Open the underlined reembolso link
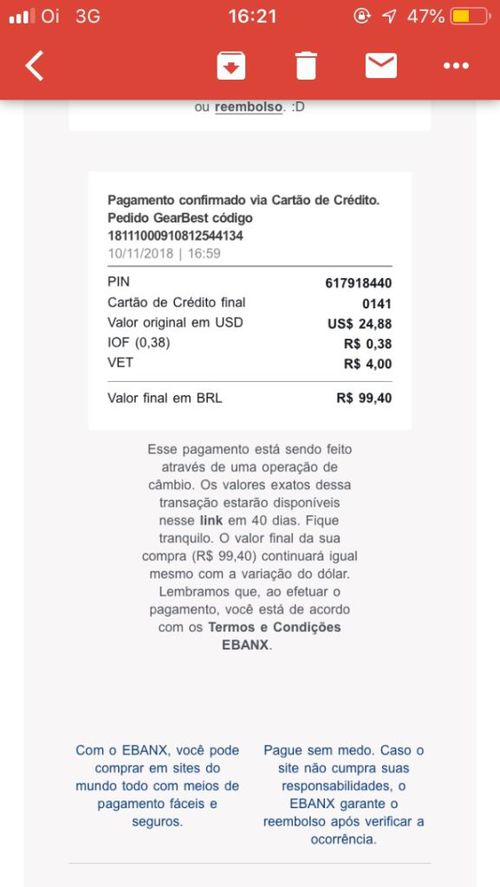The image size is (500, 887). (248, 107)
